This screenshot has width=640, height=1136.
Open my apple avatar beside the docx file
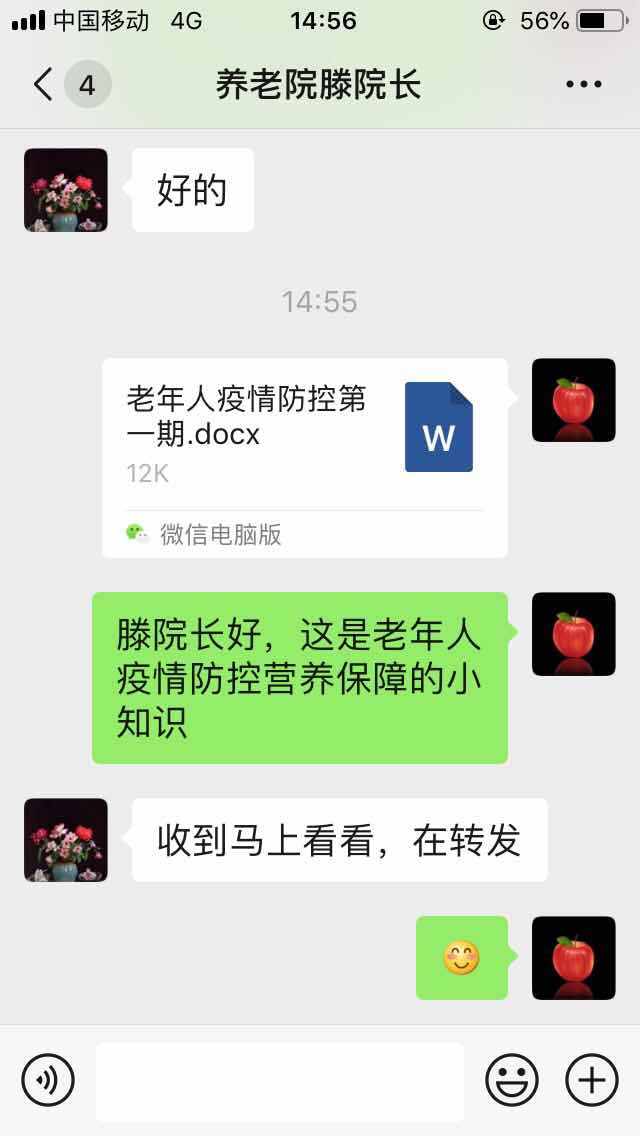573,400
